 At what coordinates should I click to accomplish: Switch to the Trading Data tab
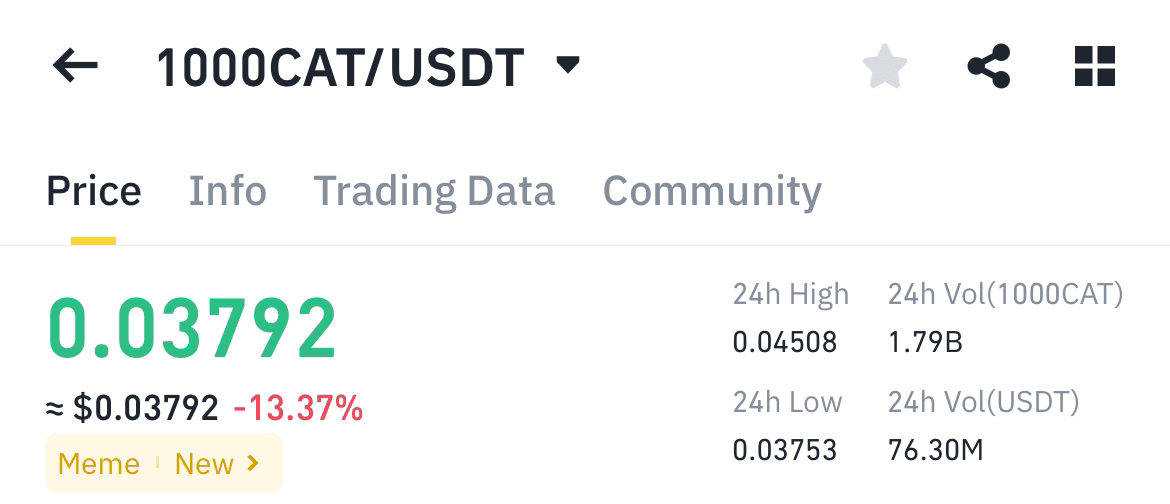[434, 191]
